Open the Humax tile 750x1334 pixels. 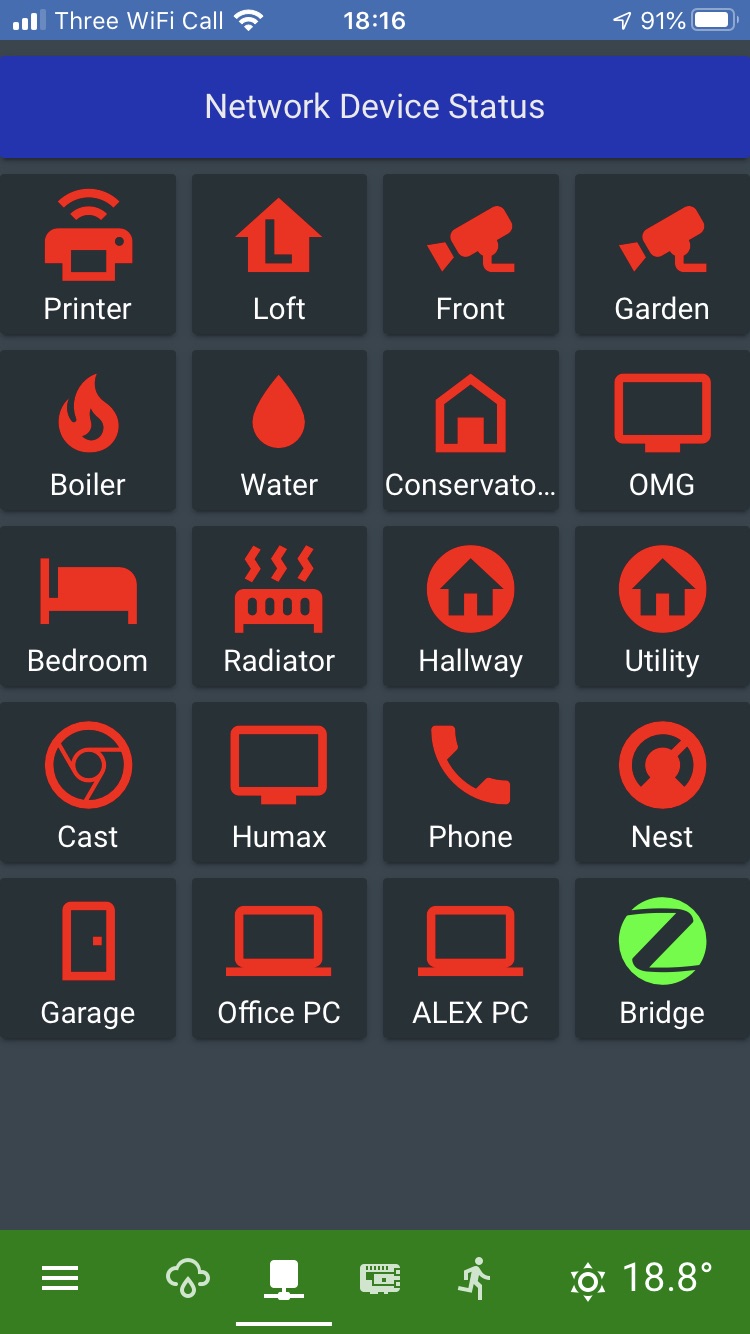[x=279, y=783]
